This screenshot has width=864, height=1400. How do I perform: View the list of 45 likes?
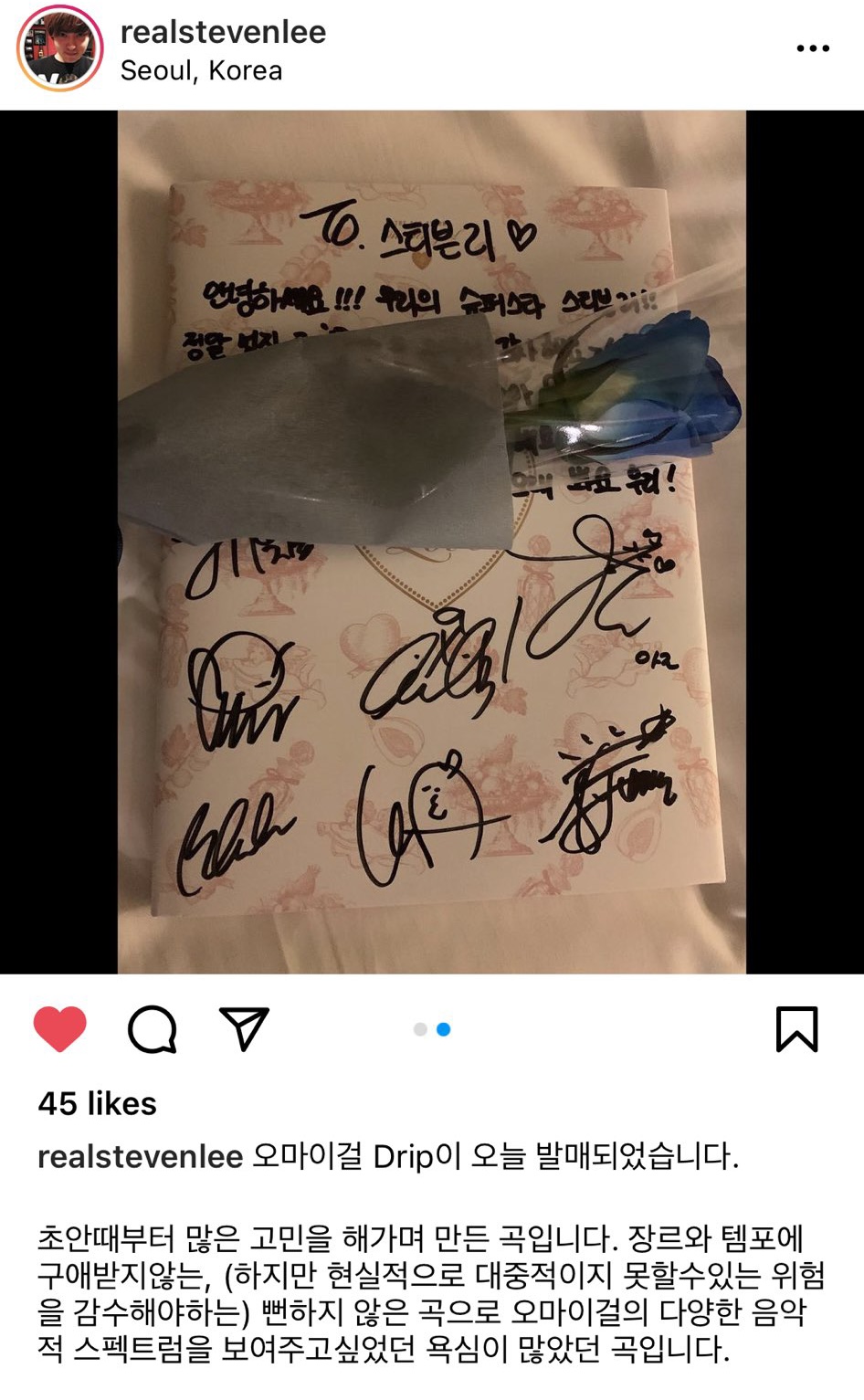tap(97, 1103)
